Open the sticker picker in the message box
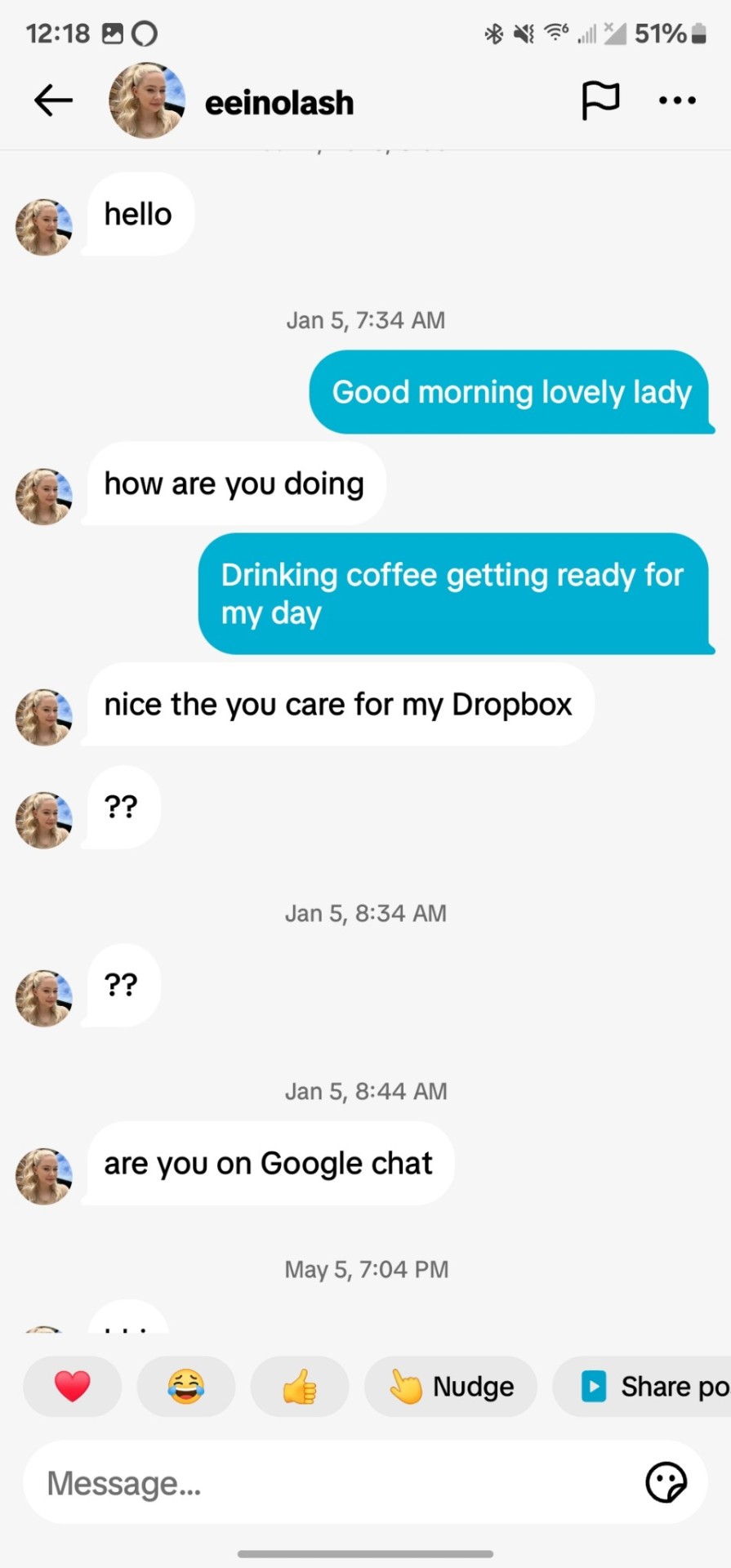 666,1482
